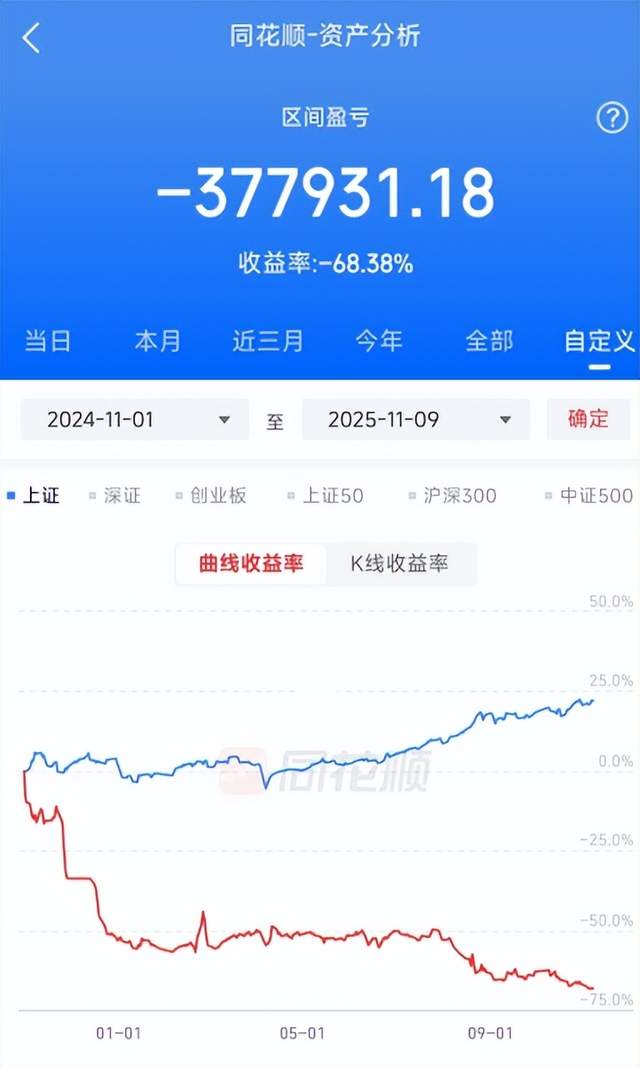Select the 自定义 custom range tab
640x1067 pixels.
[x=599, y=341]
